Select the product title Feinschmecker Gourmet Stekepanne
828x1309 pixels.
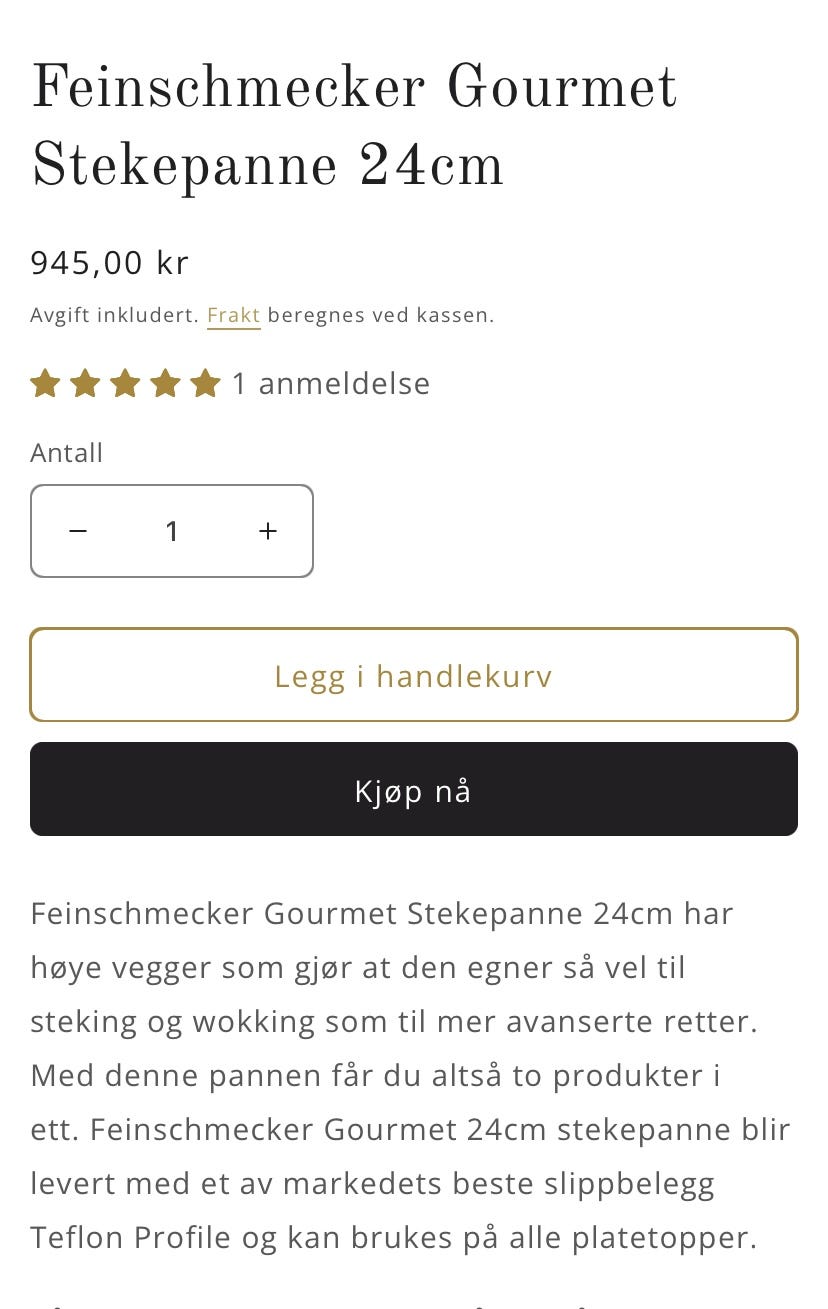point(355,127)
